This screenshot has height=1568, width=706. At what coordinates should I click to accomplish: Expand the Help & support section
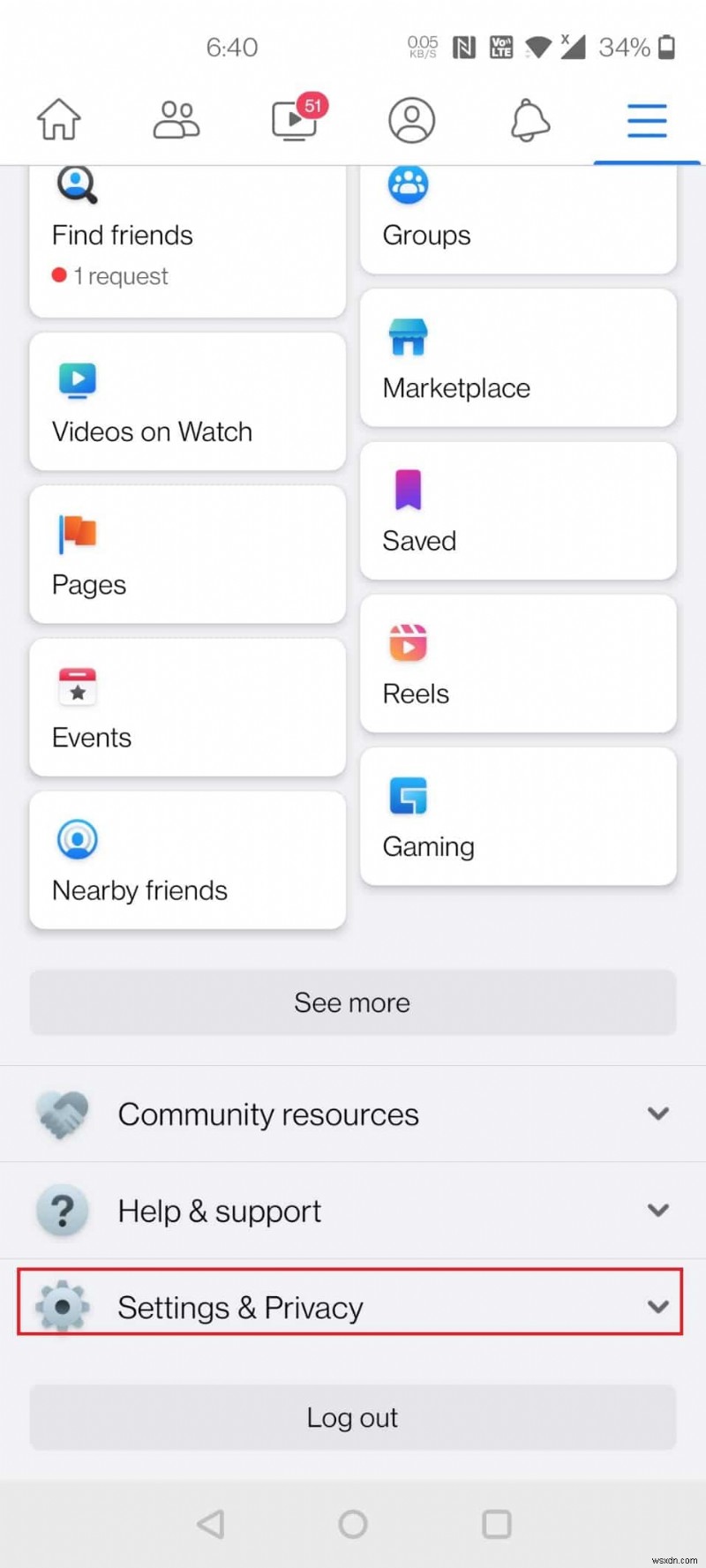pyautogui.click(x=351, y=1210)
